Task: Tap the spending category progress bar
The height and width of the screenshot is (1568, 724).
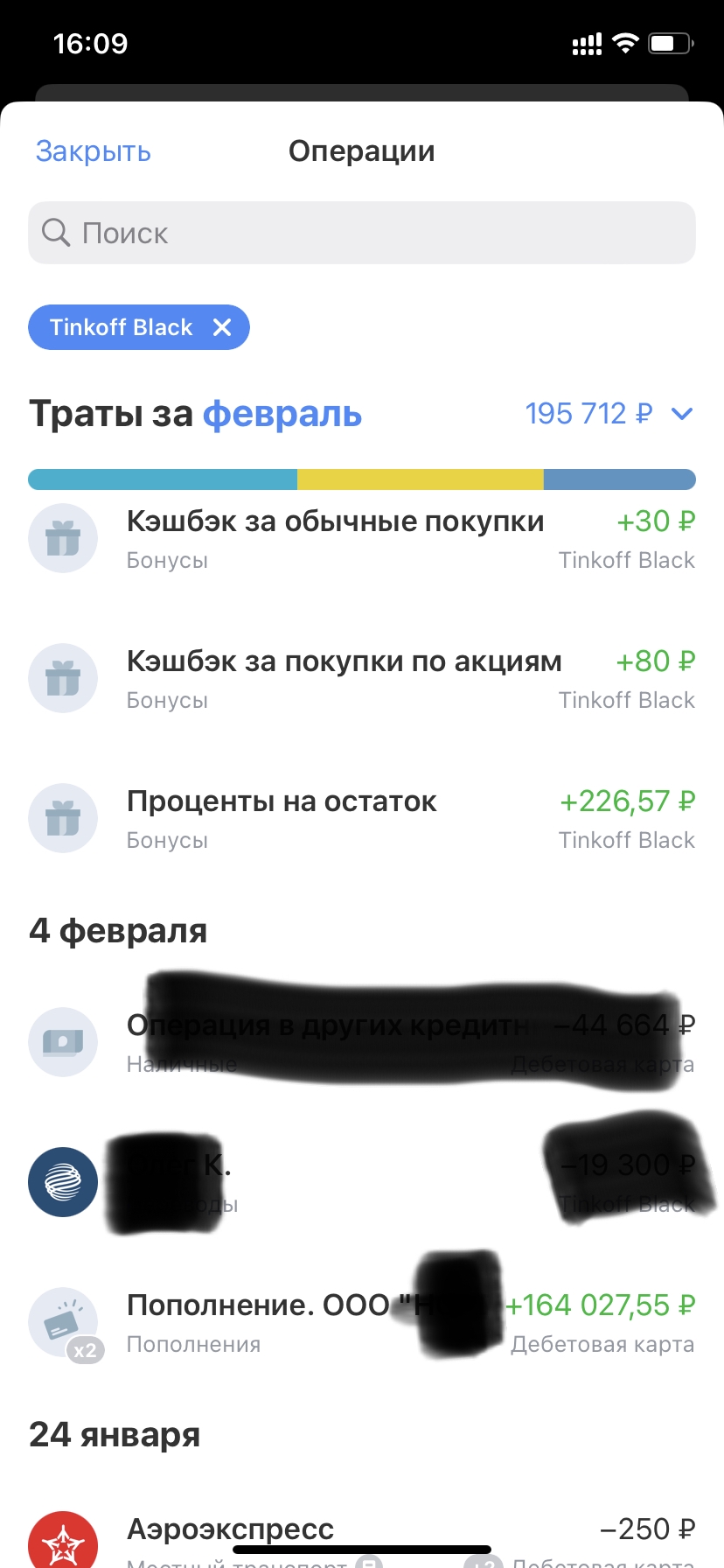Action: coord(361,479)
